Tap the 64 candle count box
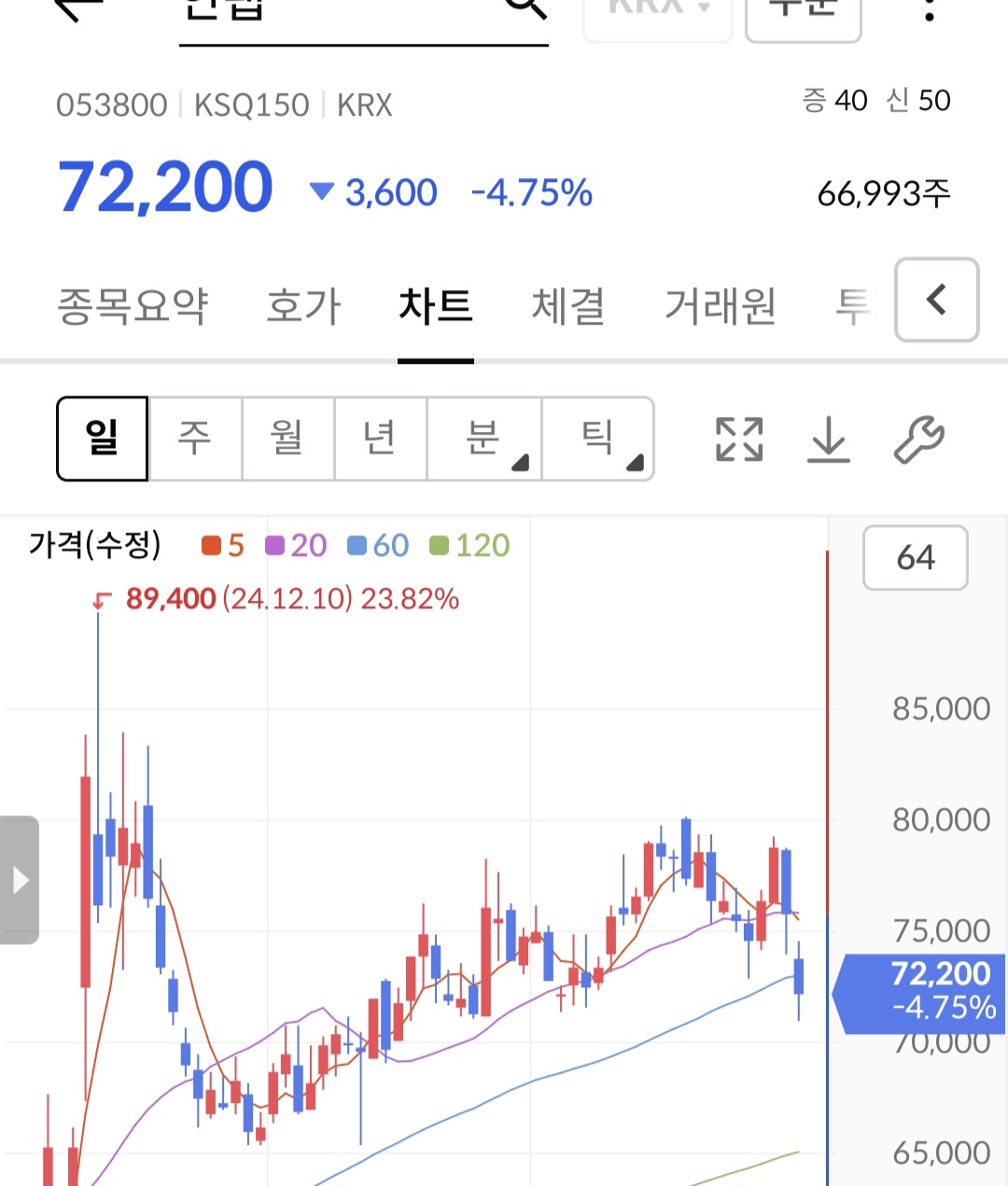1008x1186 pixels. 915,558
